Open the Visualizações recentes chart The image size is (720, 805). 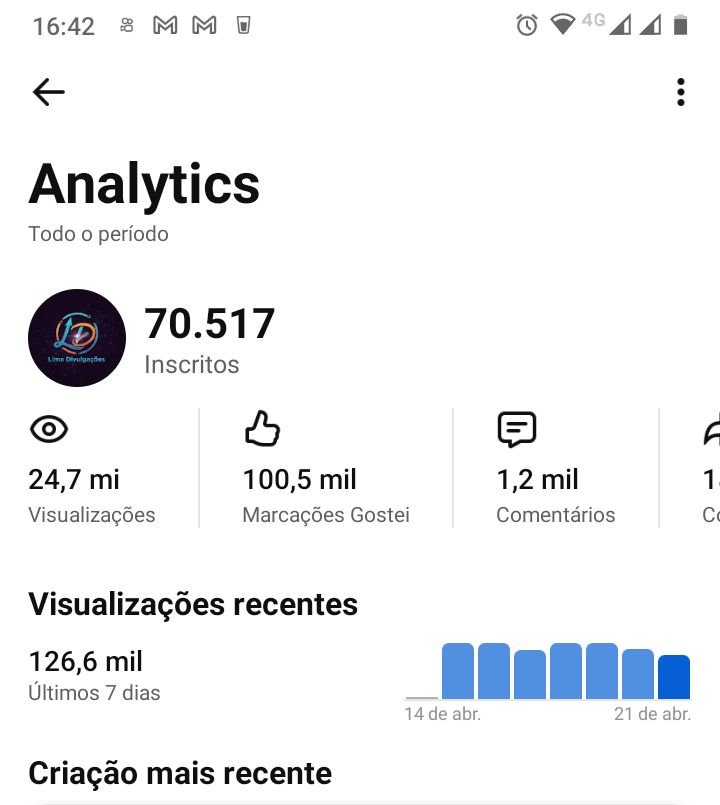(548, 671)
